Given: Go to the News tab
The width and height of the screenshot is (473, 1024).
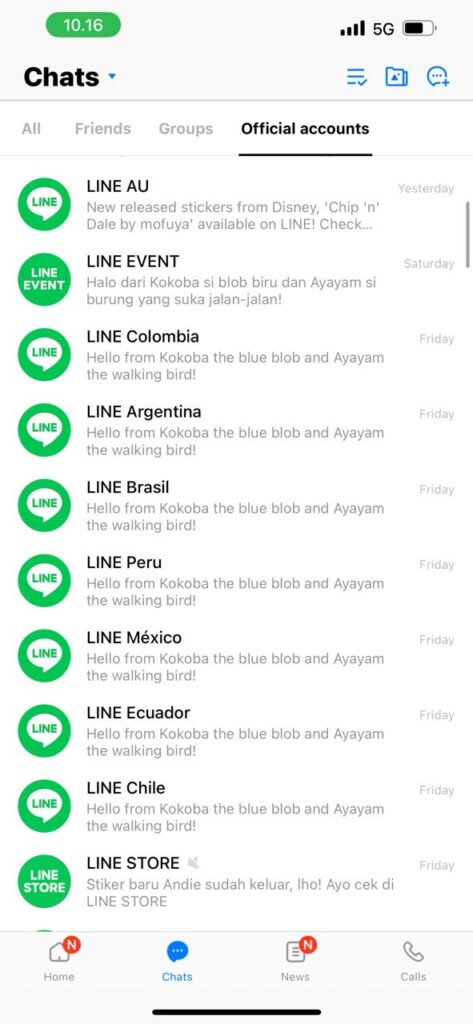Looking at the screenshot, I should tap(296, 961).
